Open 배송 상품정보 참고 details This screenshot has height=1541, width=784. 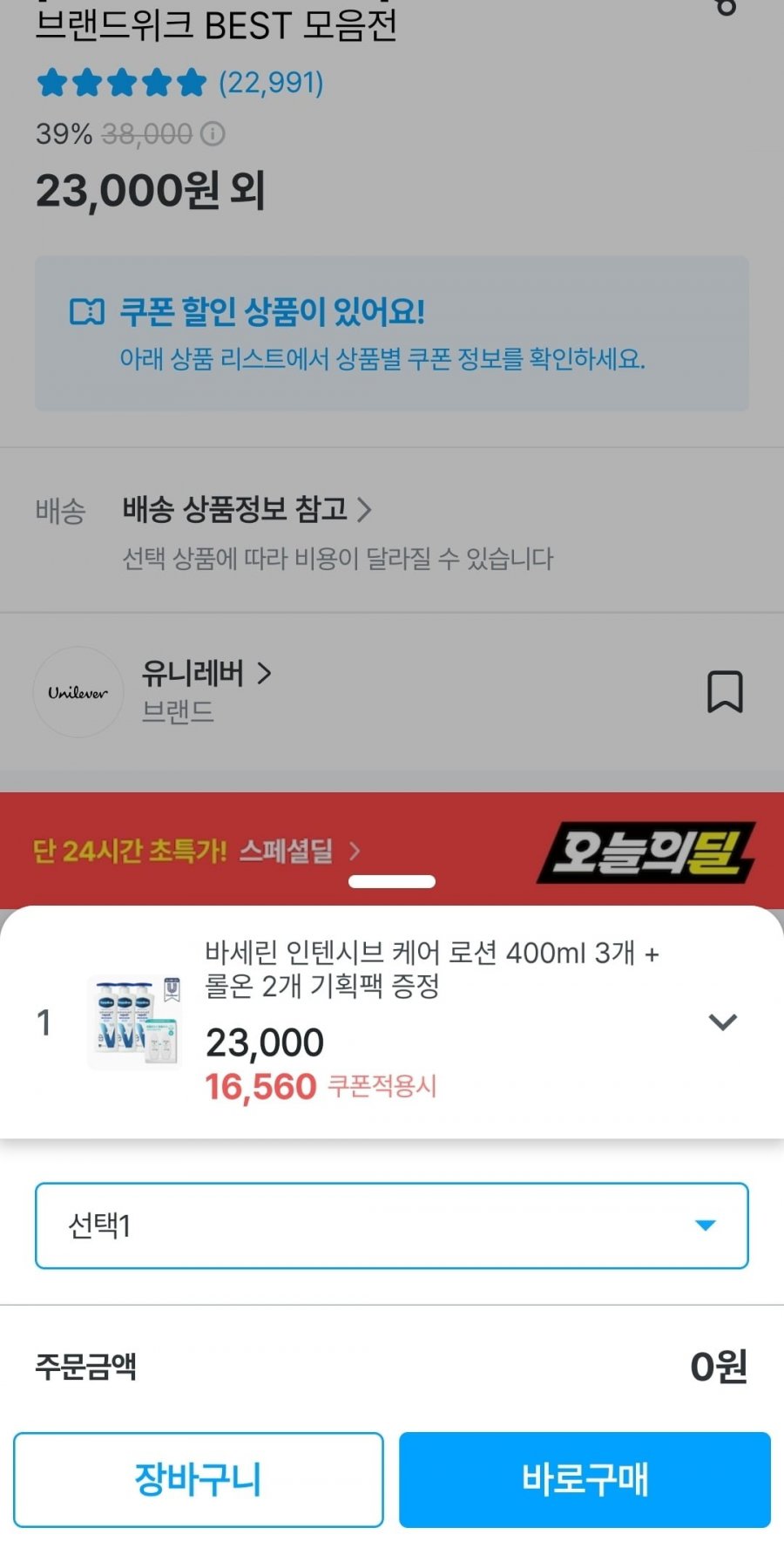[x=247, y=509]
